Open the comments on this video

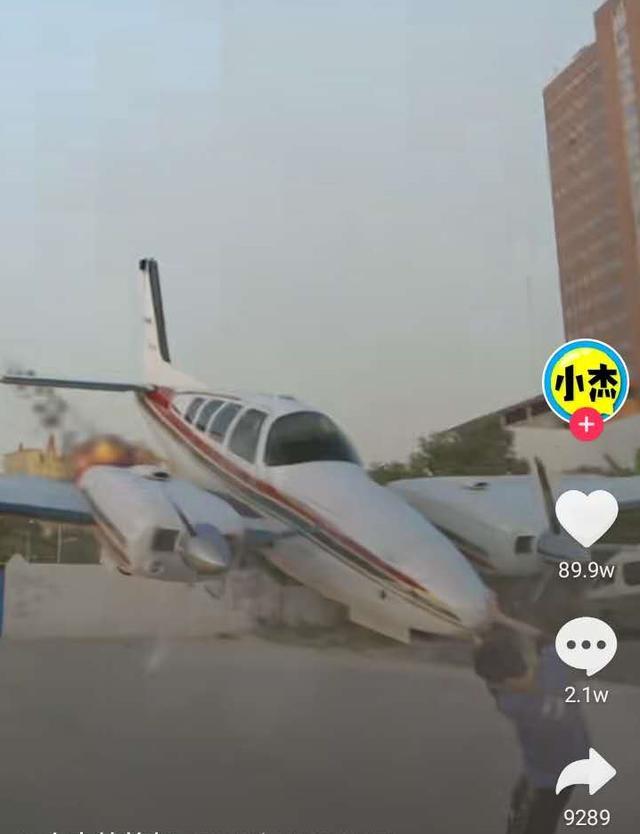pos(586,645)
